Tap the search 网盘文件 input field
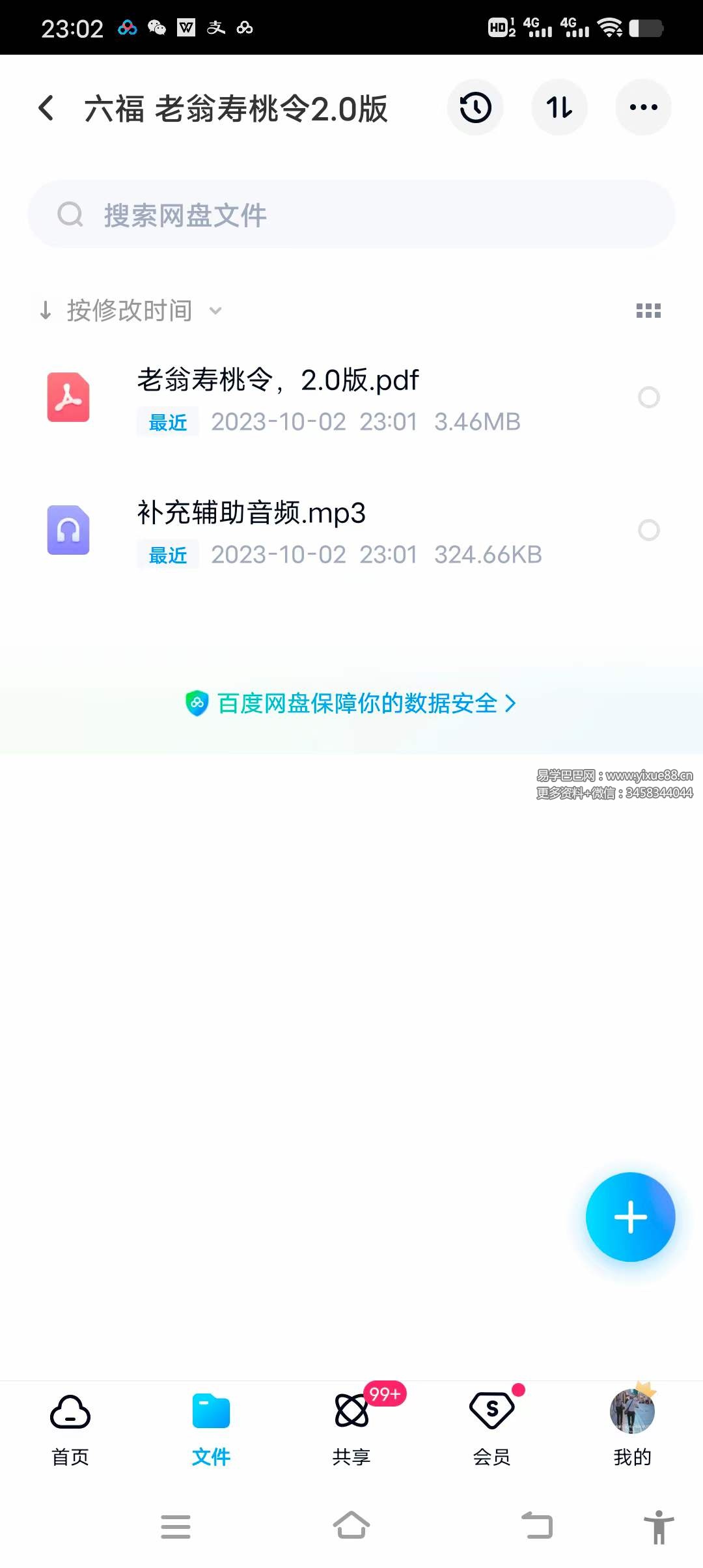This screenshot has height=1568, width=703. click(351, 214)
